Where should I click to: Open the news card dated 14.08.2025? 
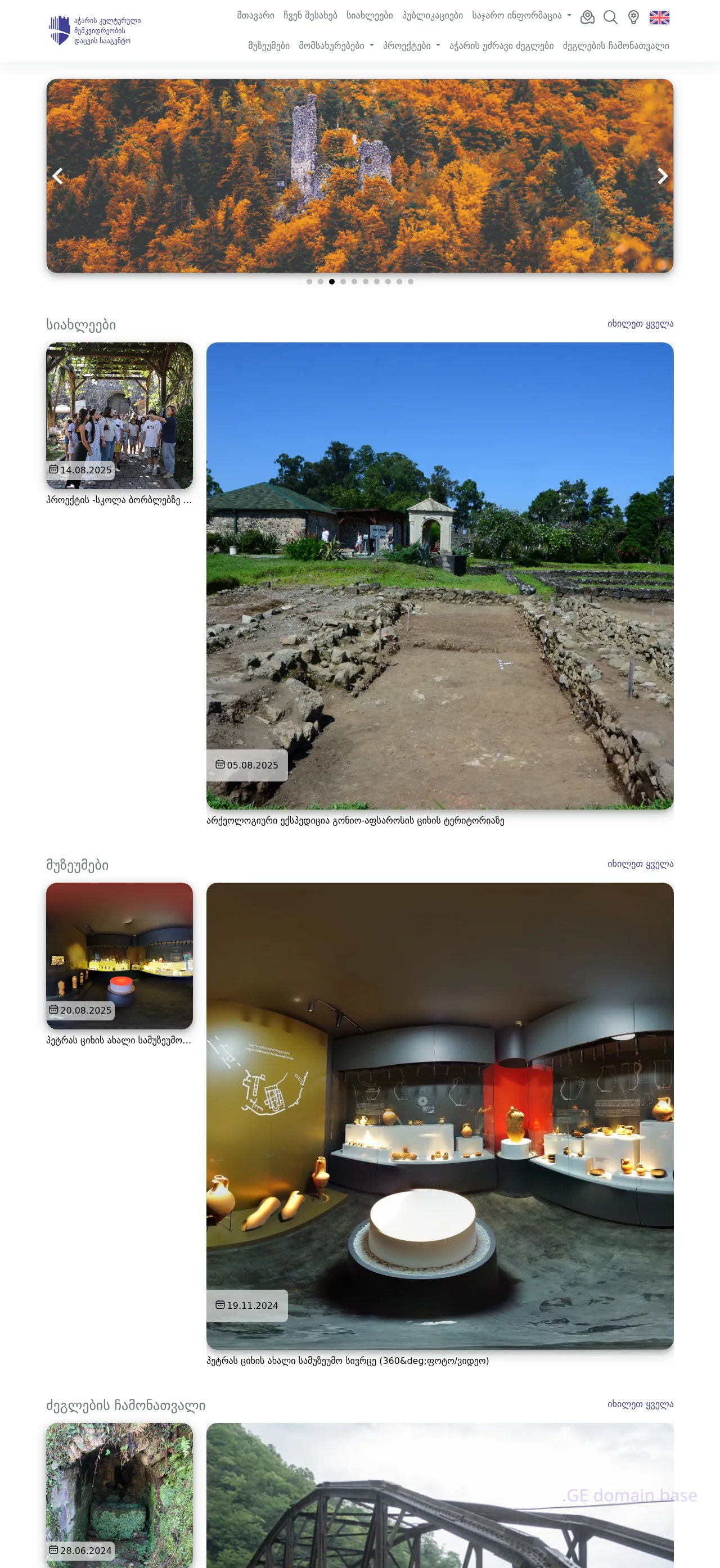119,415
